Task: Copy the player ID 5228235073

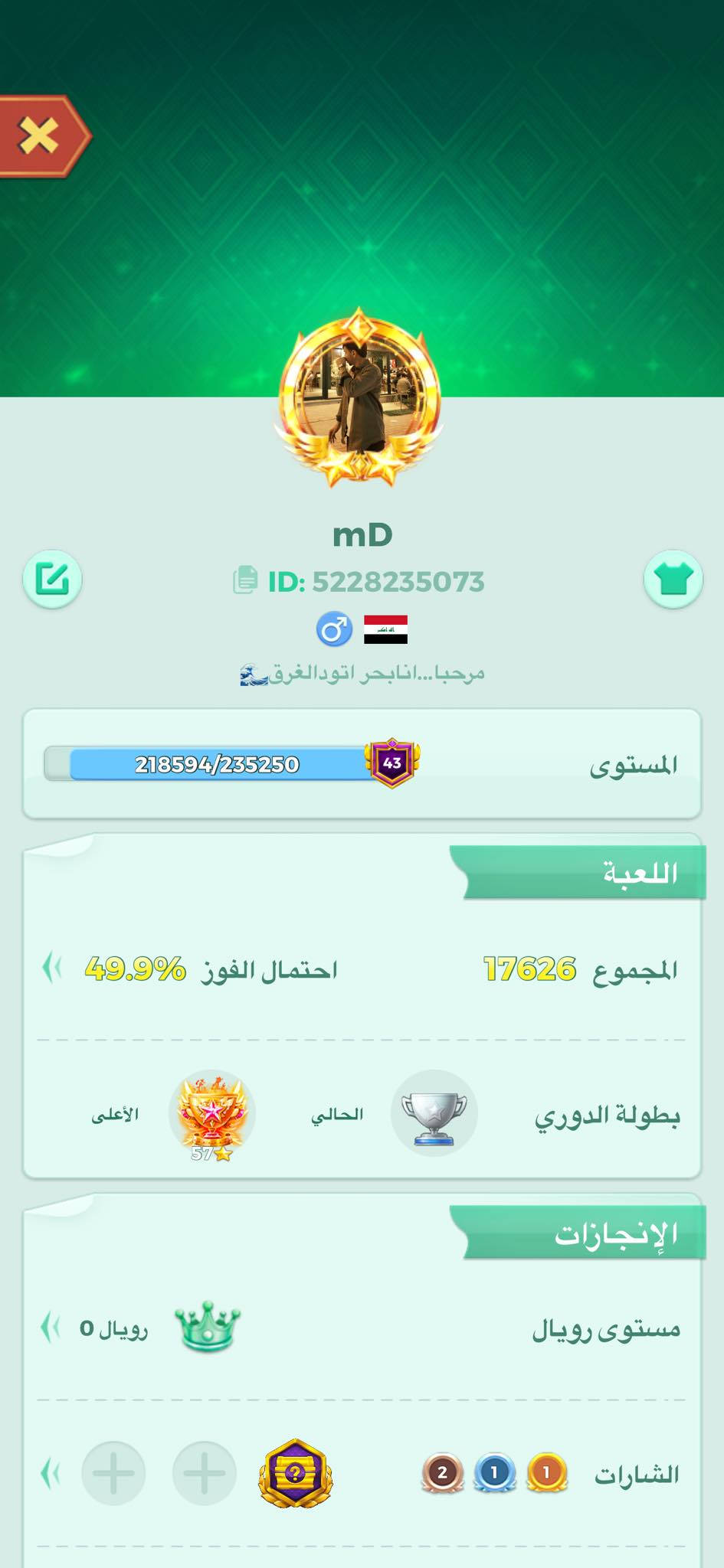Action: 245,581
